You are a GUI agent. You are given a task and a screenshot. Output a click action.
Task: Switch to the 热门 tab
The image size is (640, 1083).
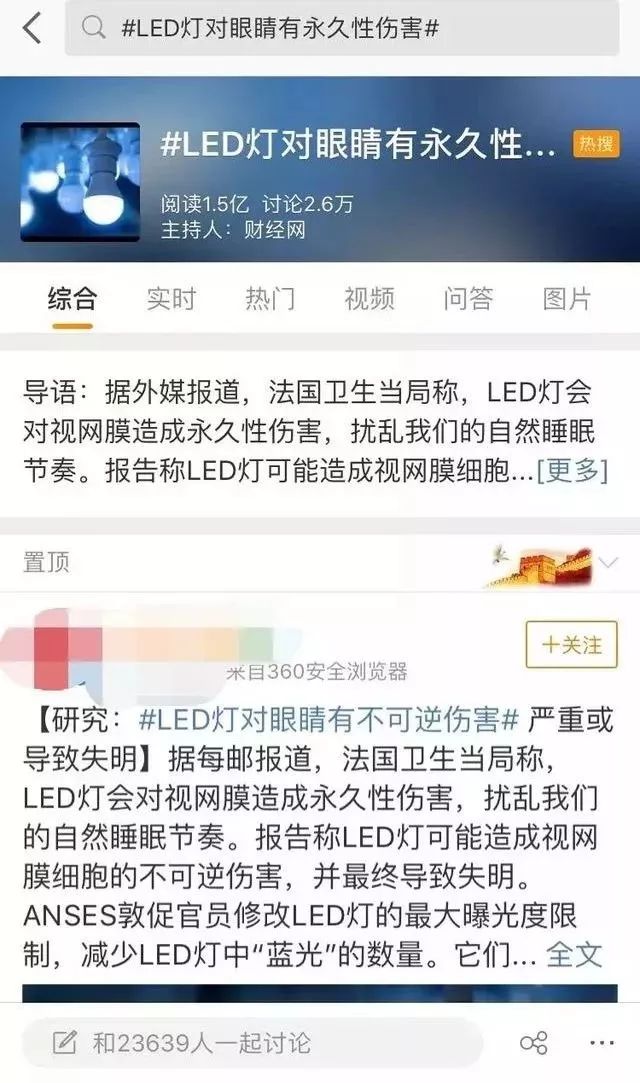coord(270,298)
